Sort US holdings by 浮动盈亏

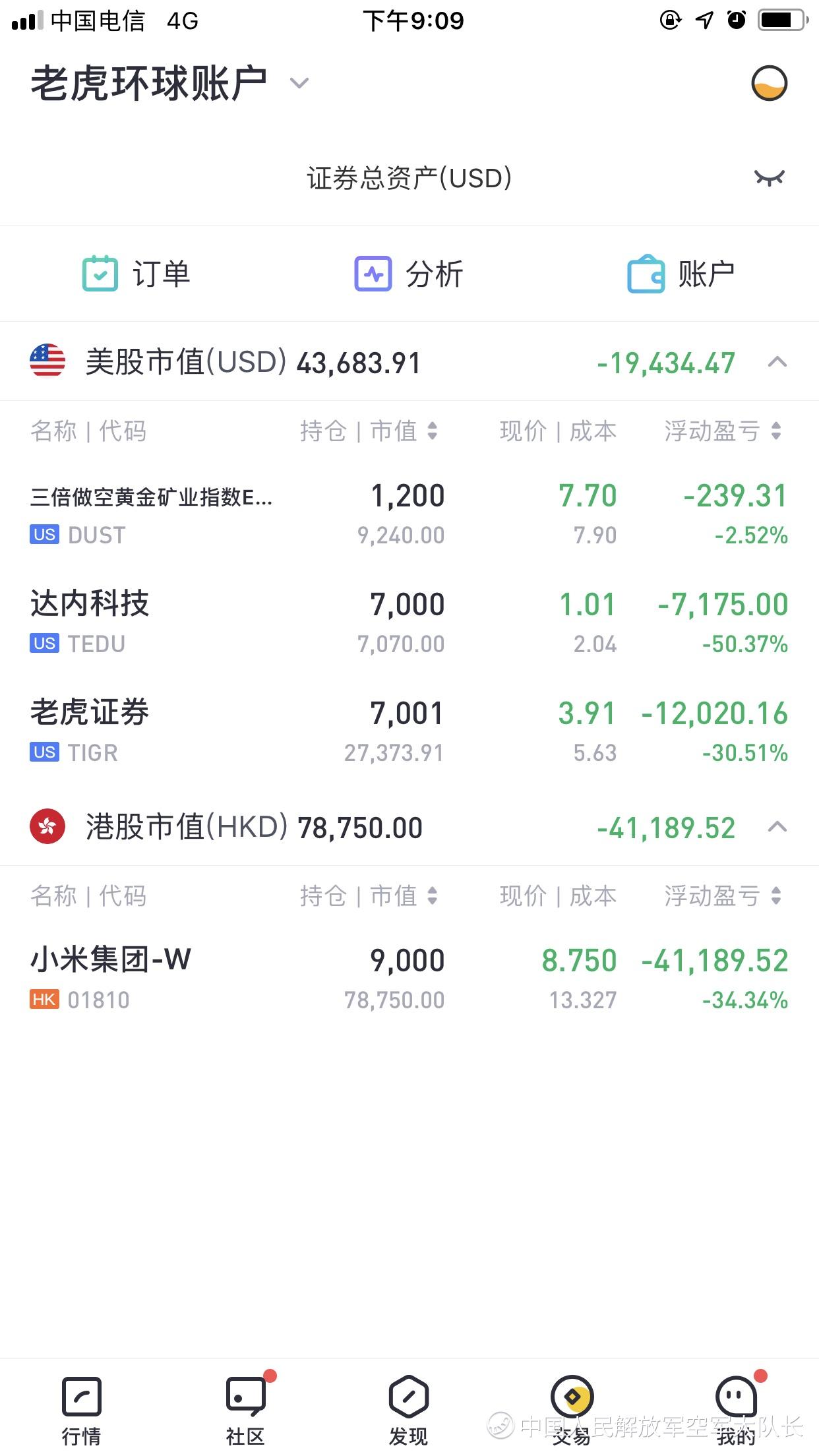coord(723,431)
